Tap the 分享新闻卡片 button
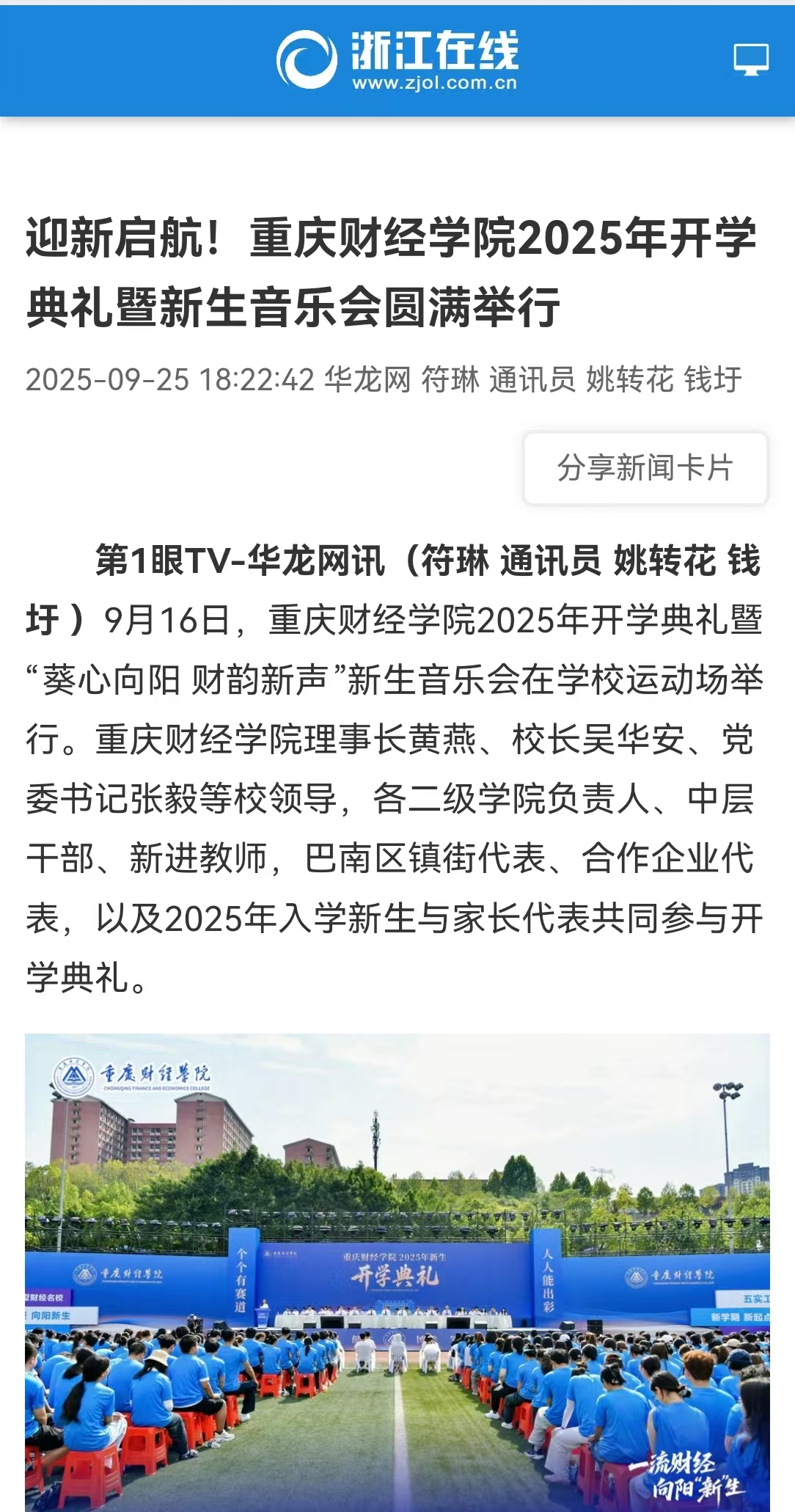The image size is (795, 1512). pyautogui.click(x=645, y=468)
